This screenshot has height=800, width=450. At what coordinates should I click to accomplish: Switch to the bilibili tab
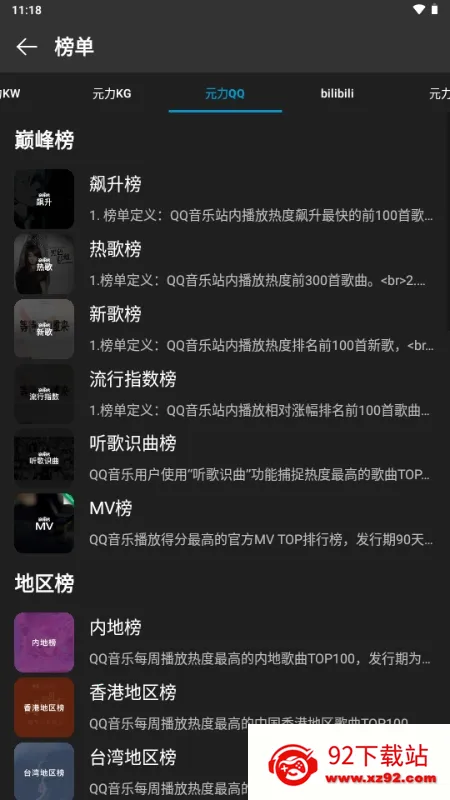[x=337, y=94]
